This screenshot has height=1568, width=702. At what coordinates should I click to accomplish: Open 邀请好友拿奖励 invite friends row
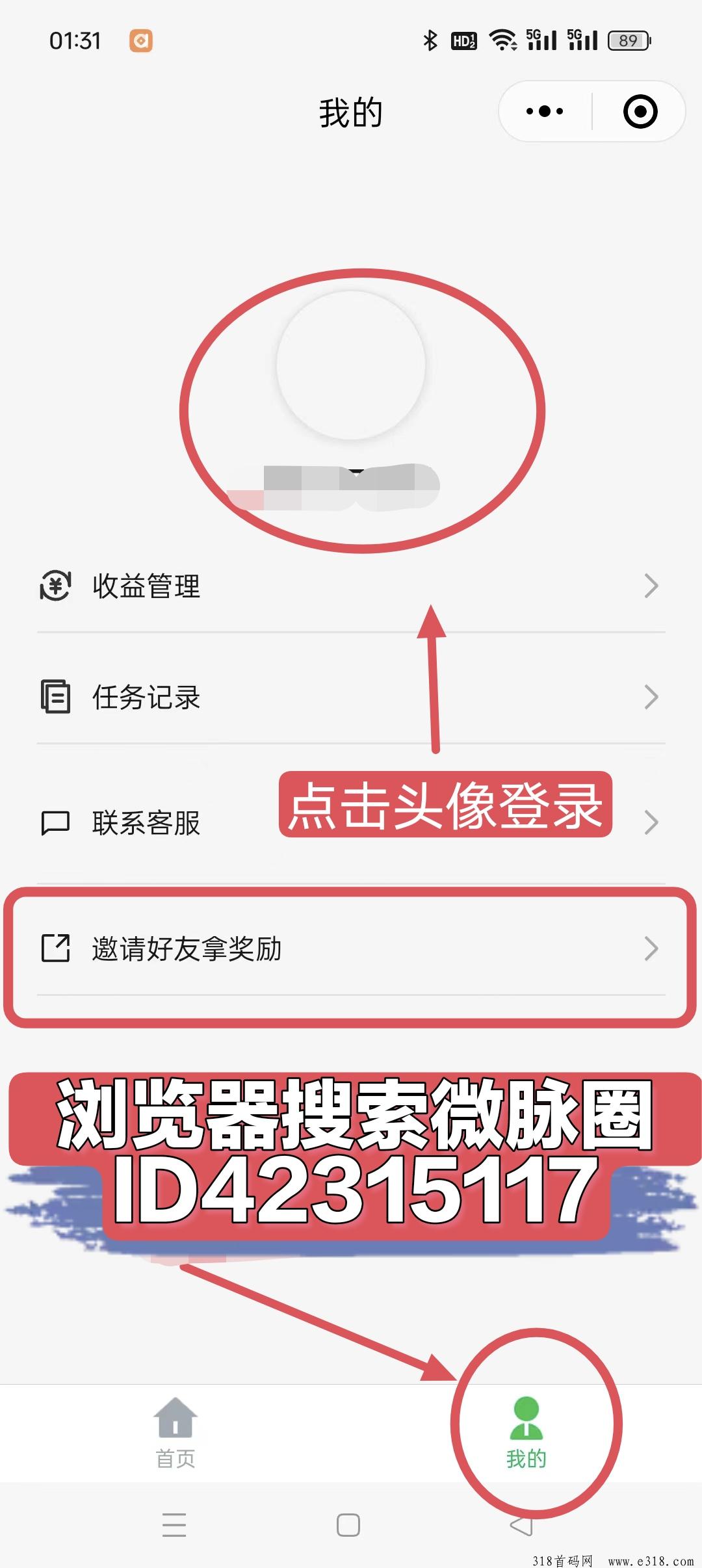click(x=351, y=949)
